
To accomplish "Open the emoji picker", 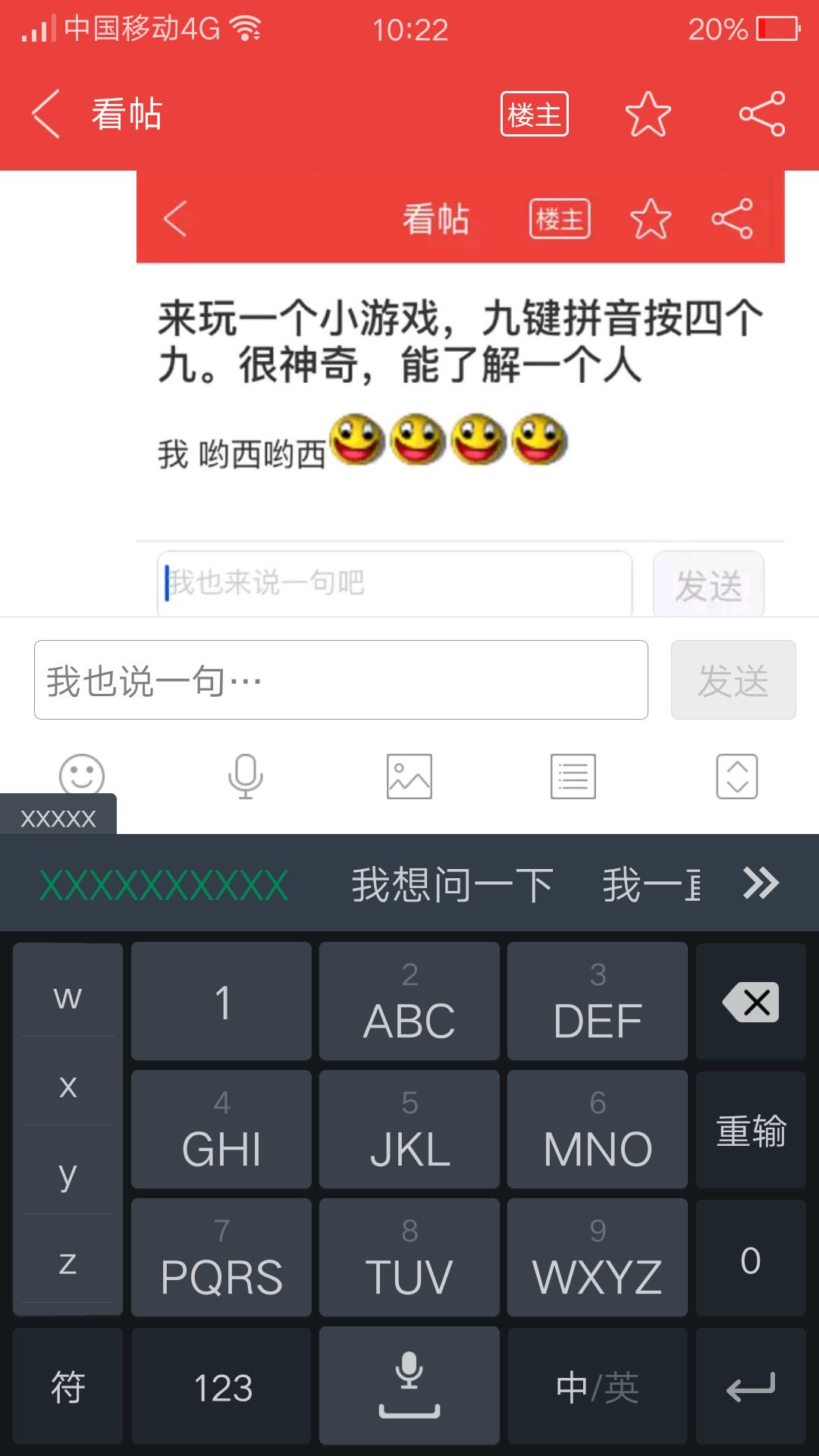I will coord(81,775).
